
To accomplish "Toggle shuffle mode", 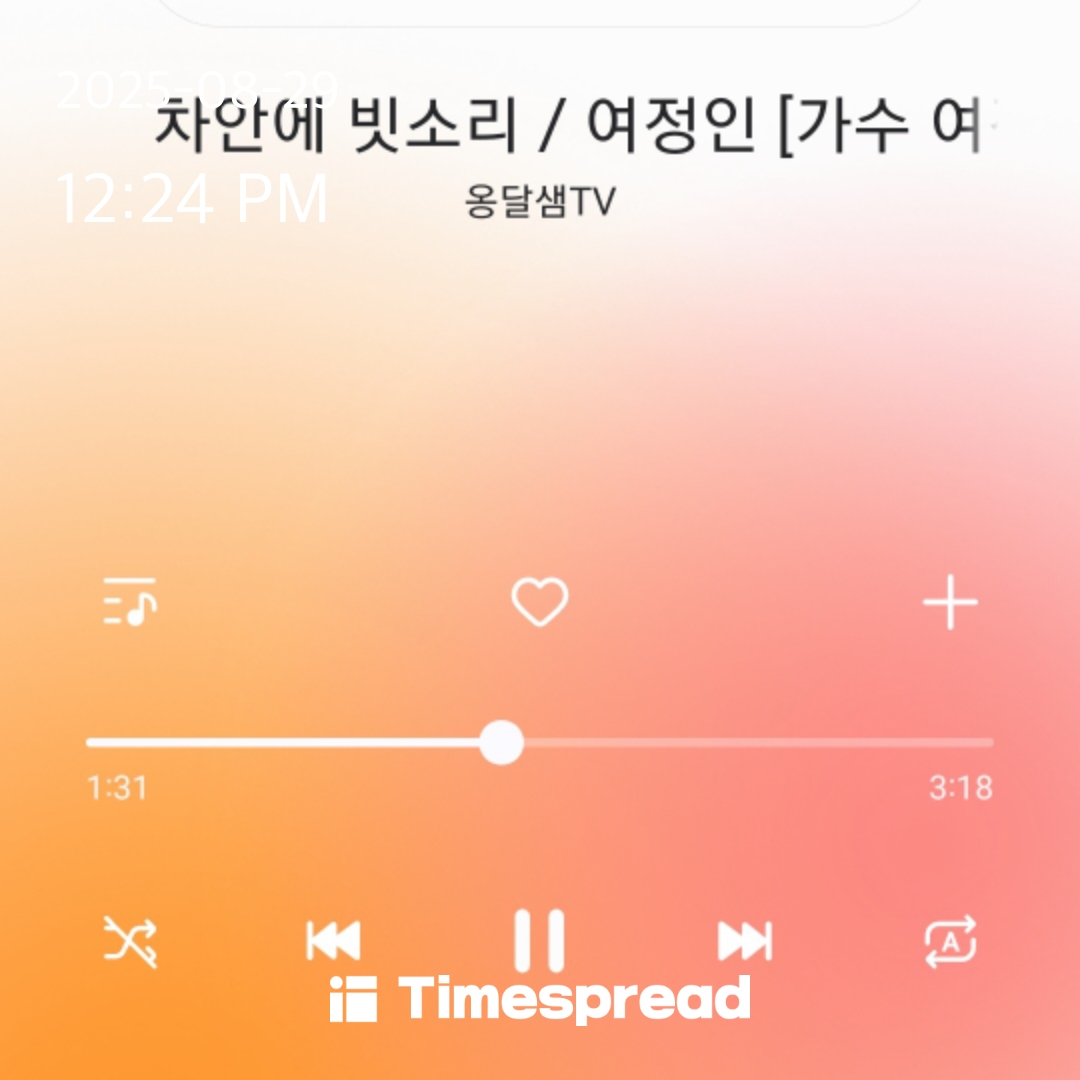I will pos(129,941).
